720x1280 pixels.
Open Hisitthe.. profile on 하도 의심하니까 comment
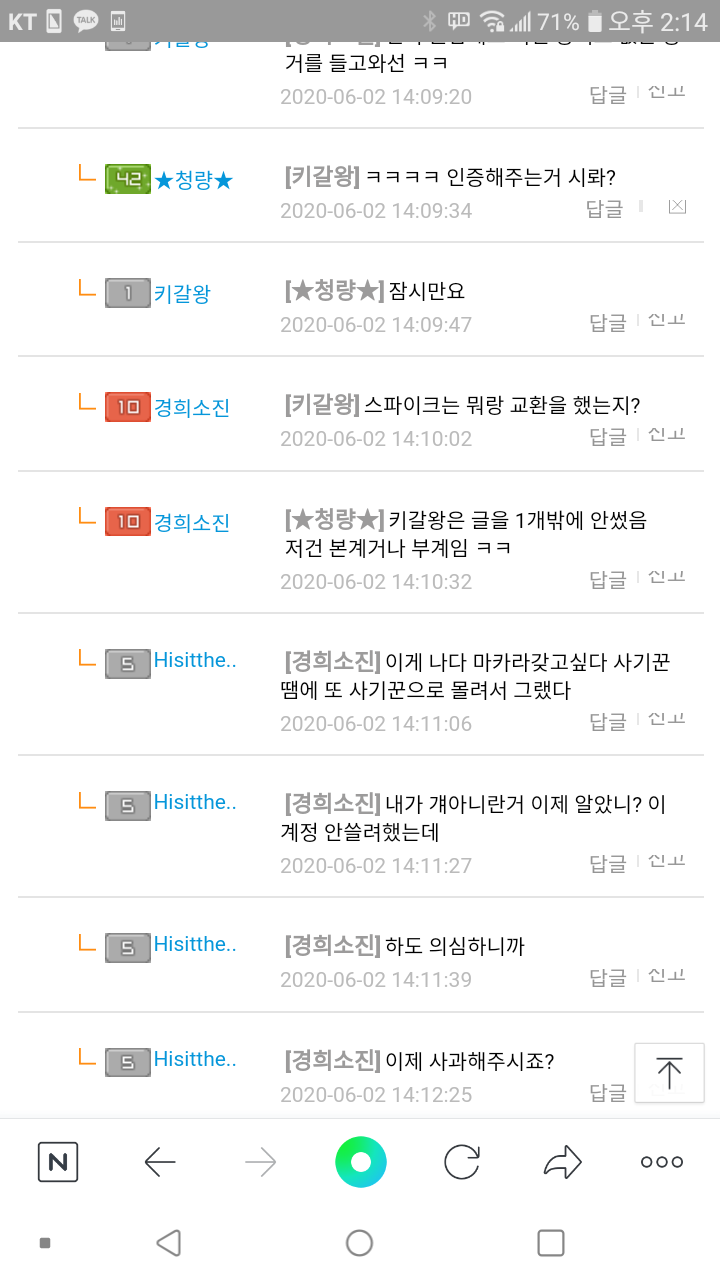195,944
